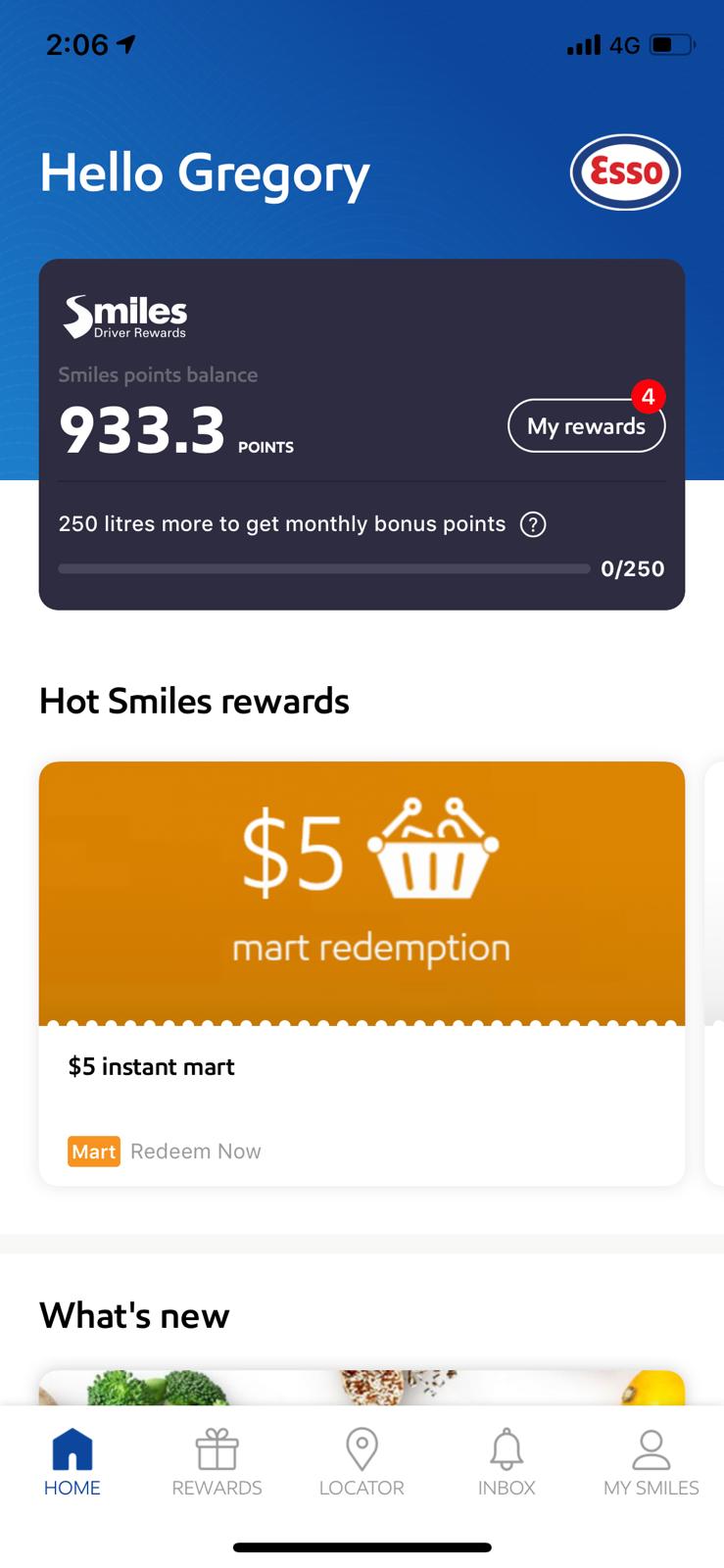This screenshot has height=1568, width=724.
Task: Select the My Smiles profile icon
Action: (650, 1460)
